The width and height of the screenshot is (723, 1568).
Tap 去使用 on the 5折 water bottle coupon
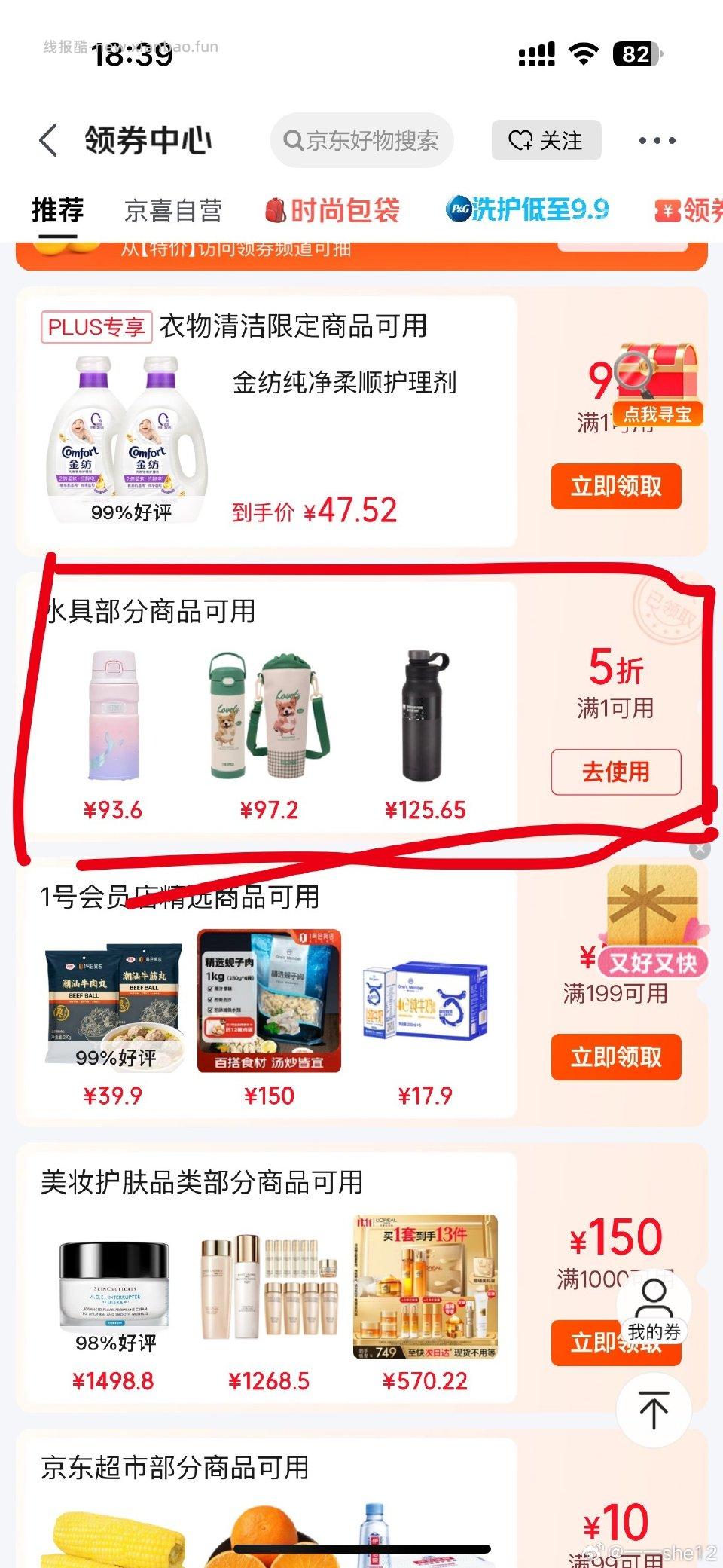(616, 772)
